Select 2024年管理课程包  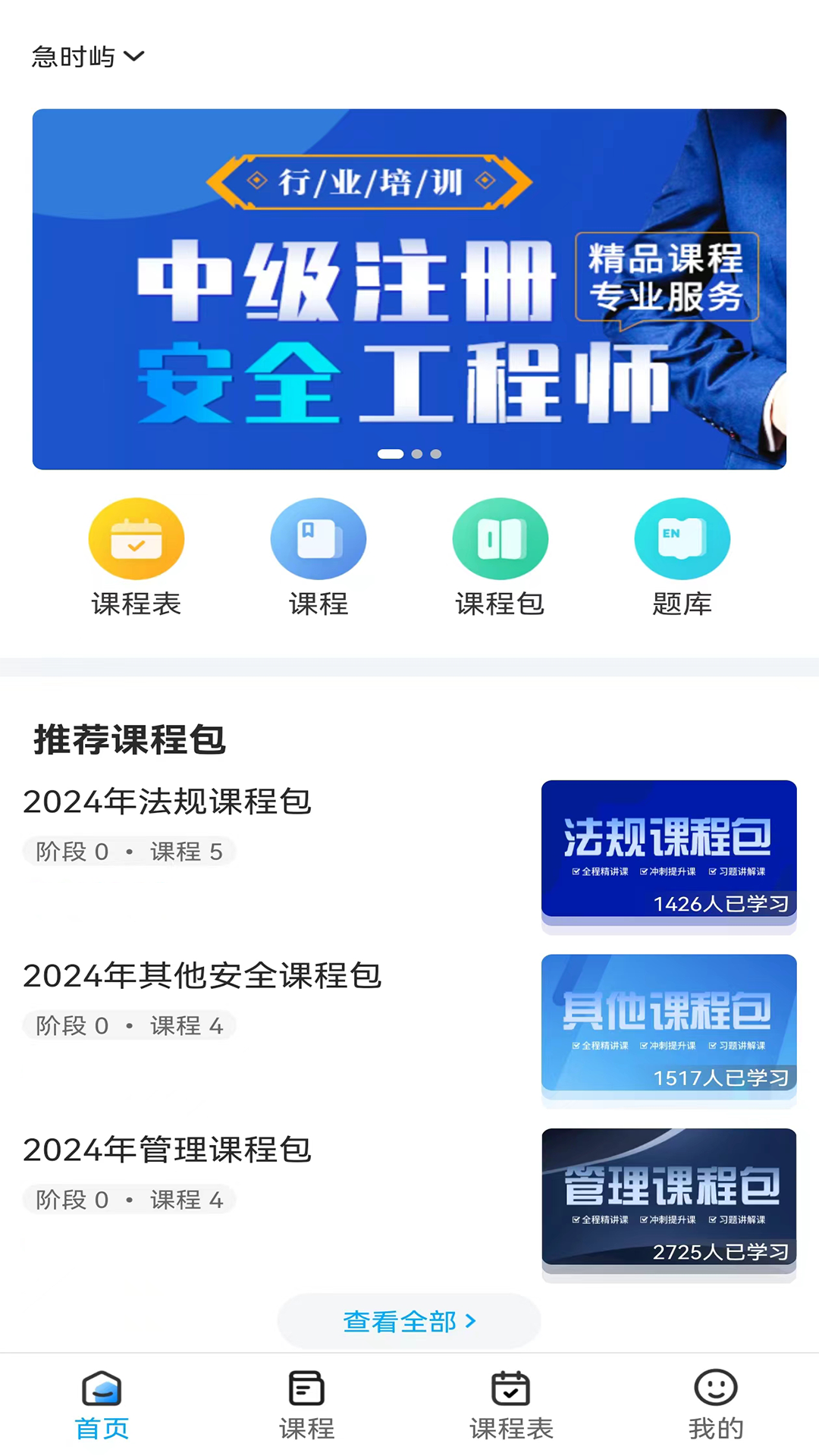coord(168,1150)
